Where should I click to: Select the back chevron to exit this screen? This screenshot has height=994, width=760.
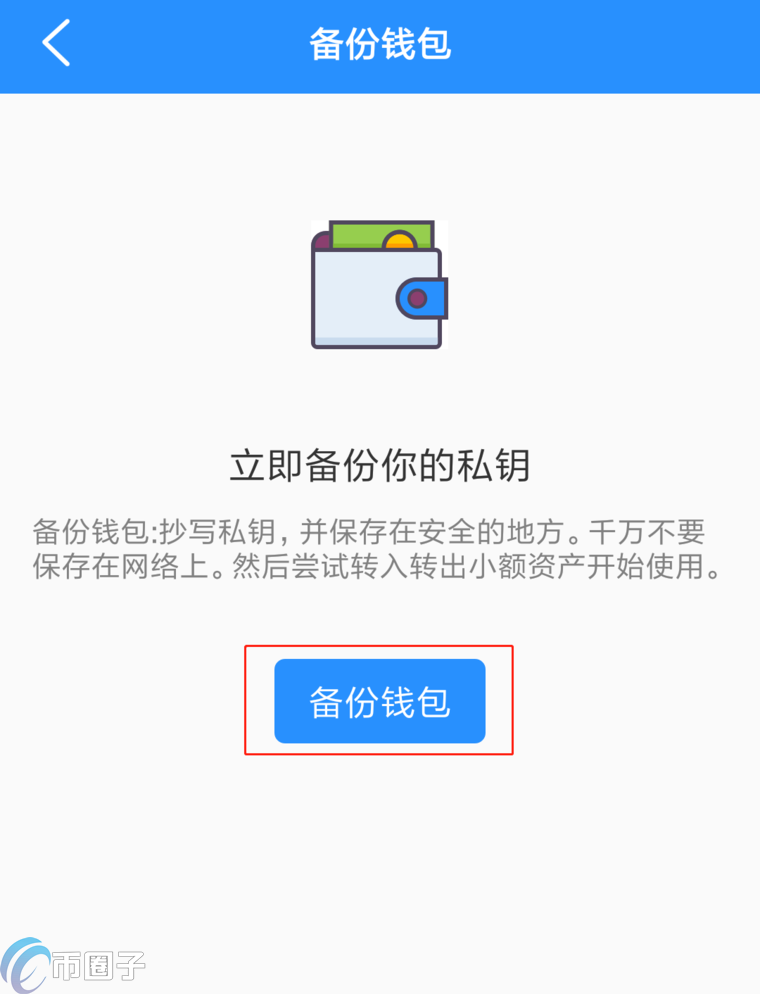click(55, 44)
